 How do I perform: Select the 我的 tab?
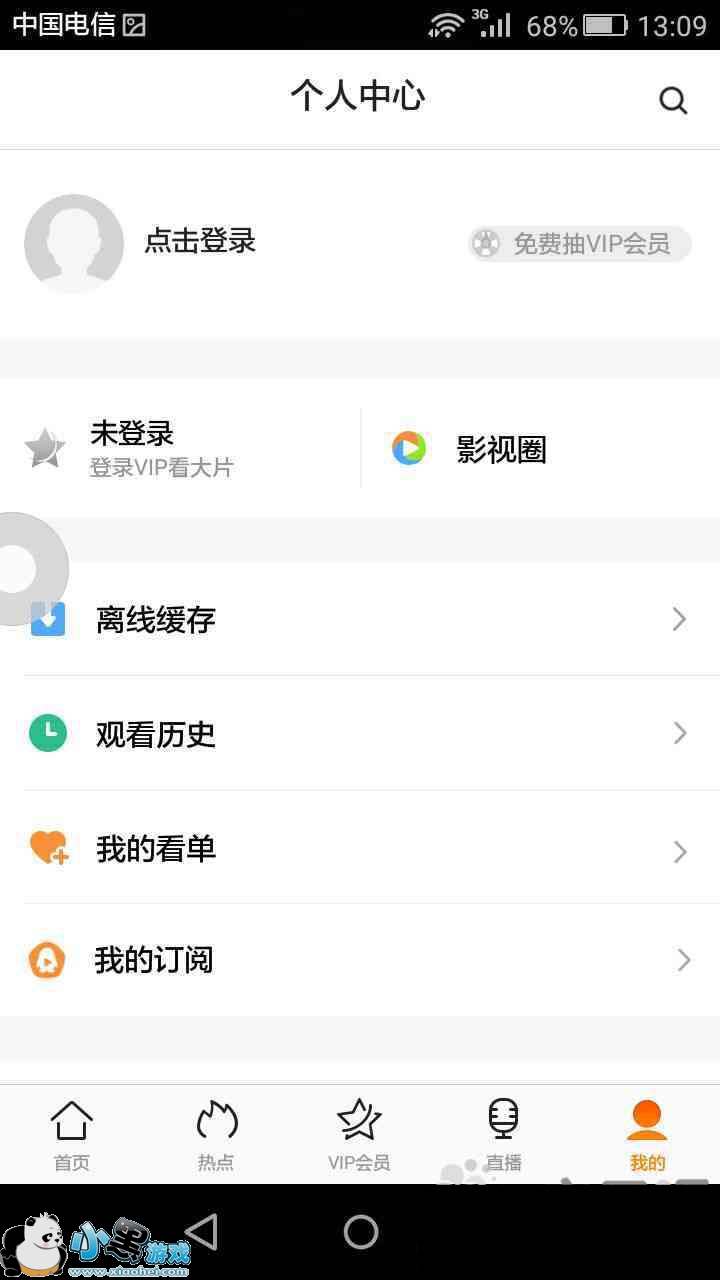pos(647,1135)
